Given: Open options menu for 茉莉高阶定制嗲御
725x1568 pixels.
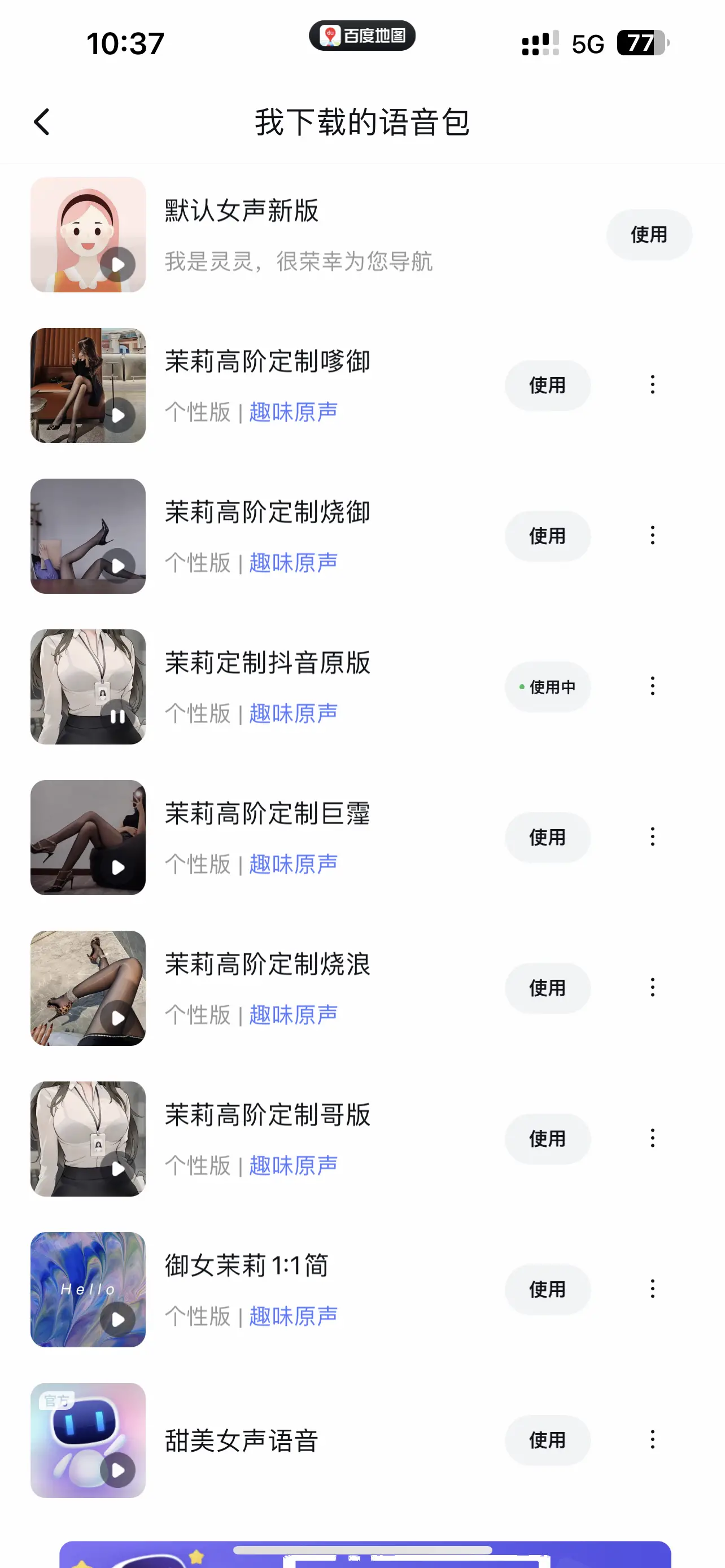Looking at the screenshot, I should (652, 385).
